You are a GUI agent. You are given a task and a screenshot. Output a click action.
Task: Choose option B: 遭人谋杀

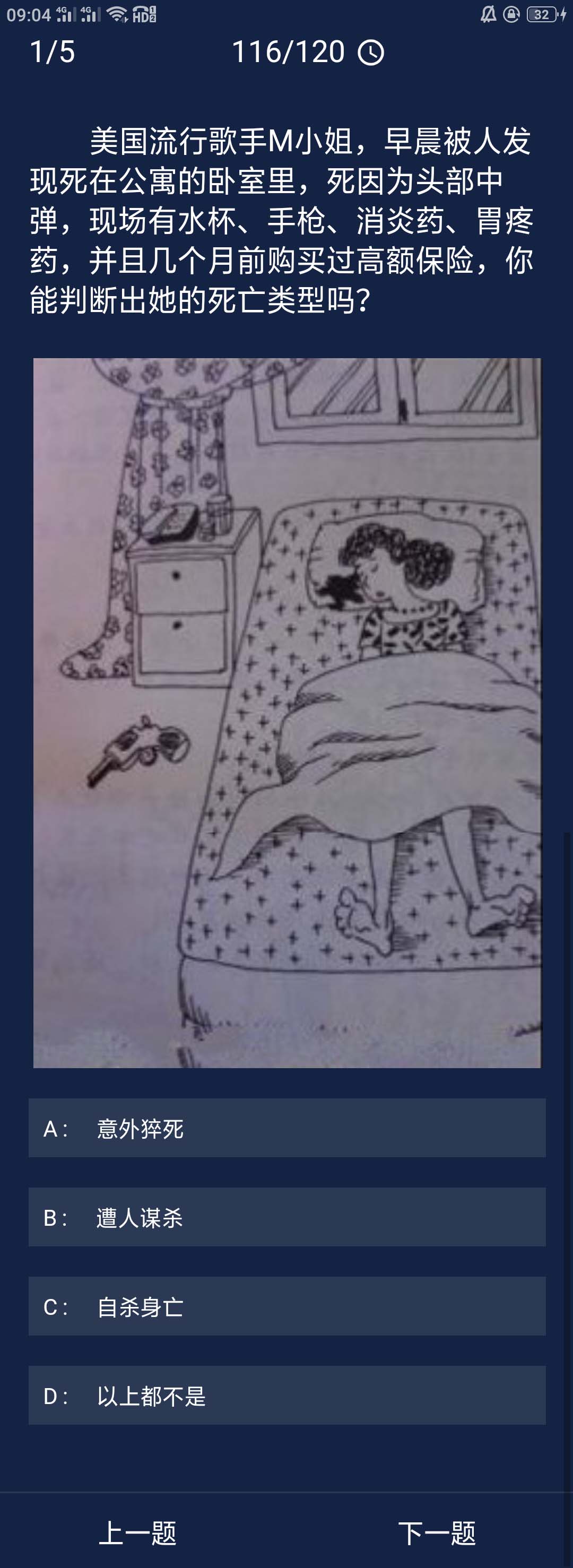[x=287, y=1217]
